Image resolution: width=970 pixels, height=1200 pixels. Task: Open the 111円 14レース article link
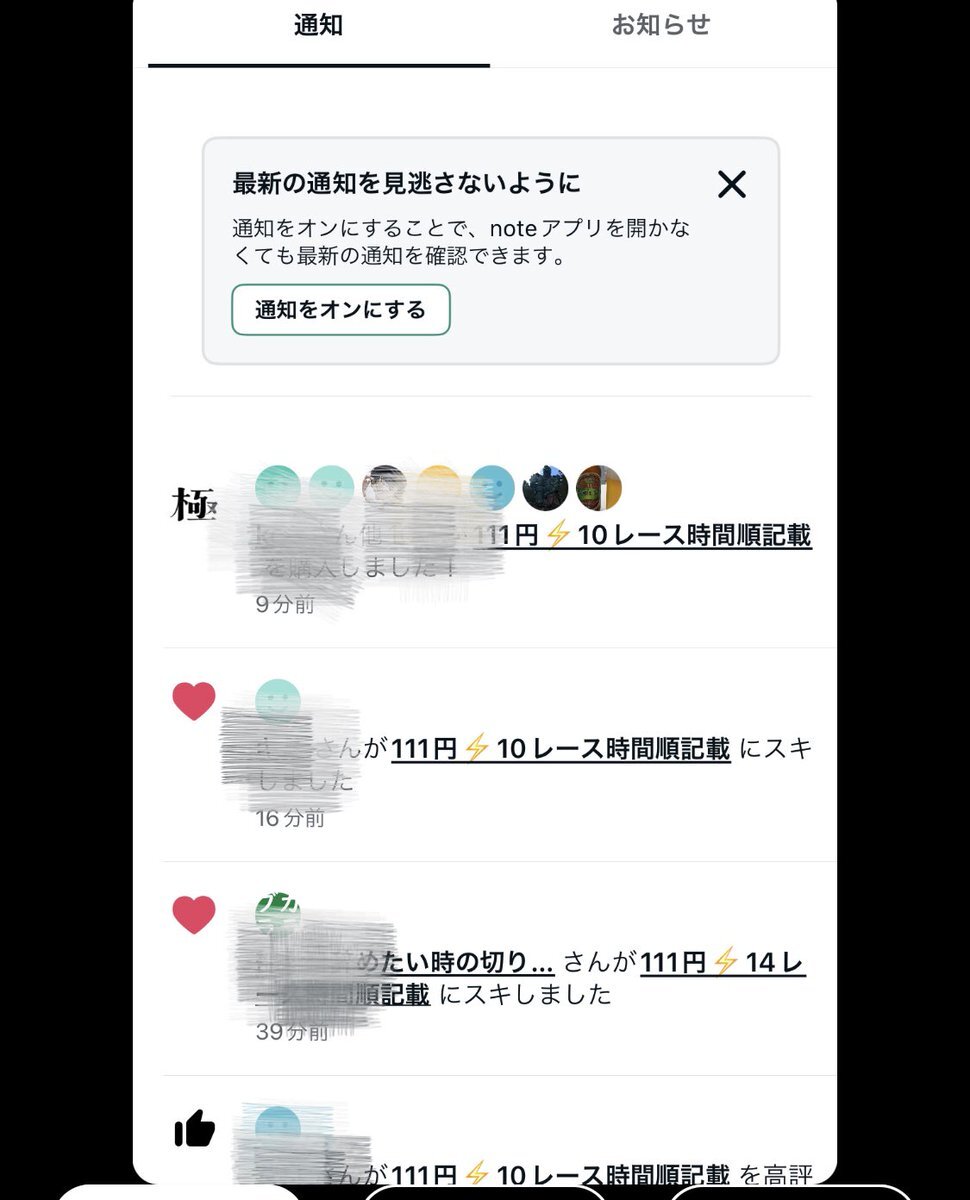coord(722,963)
